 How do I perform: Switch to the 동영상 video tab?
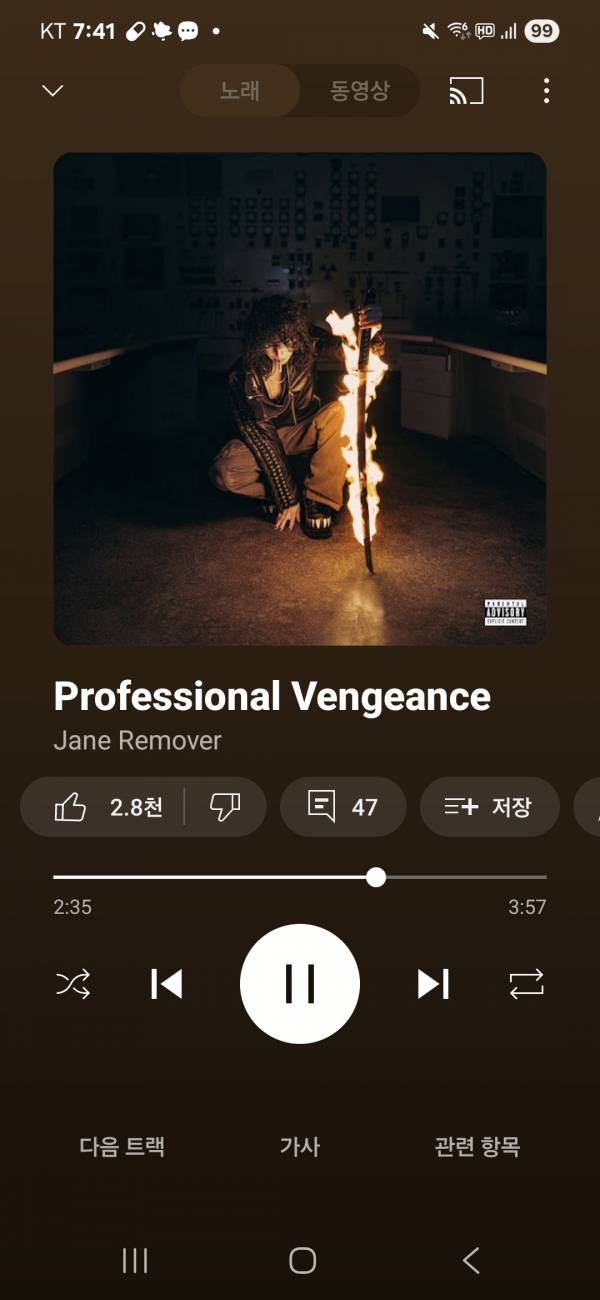click(359, 91)
